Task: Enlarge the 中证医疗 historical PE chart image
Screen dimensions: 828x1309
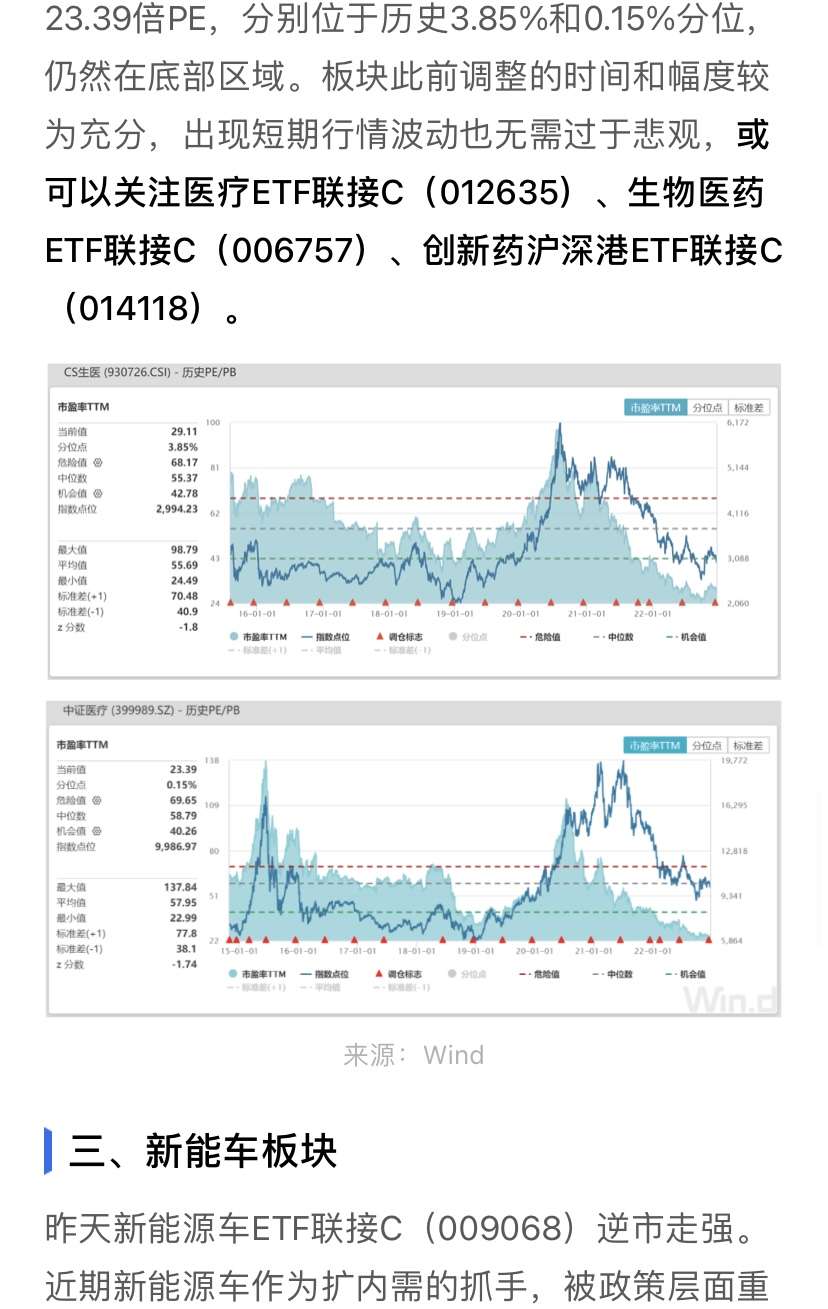Action: [x=414, y=858]
